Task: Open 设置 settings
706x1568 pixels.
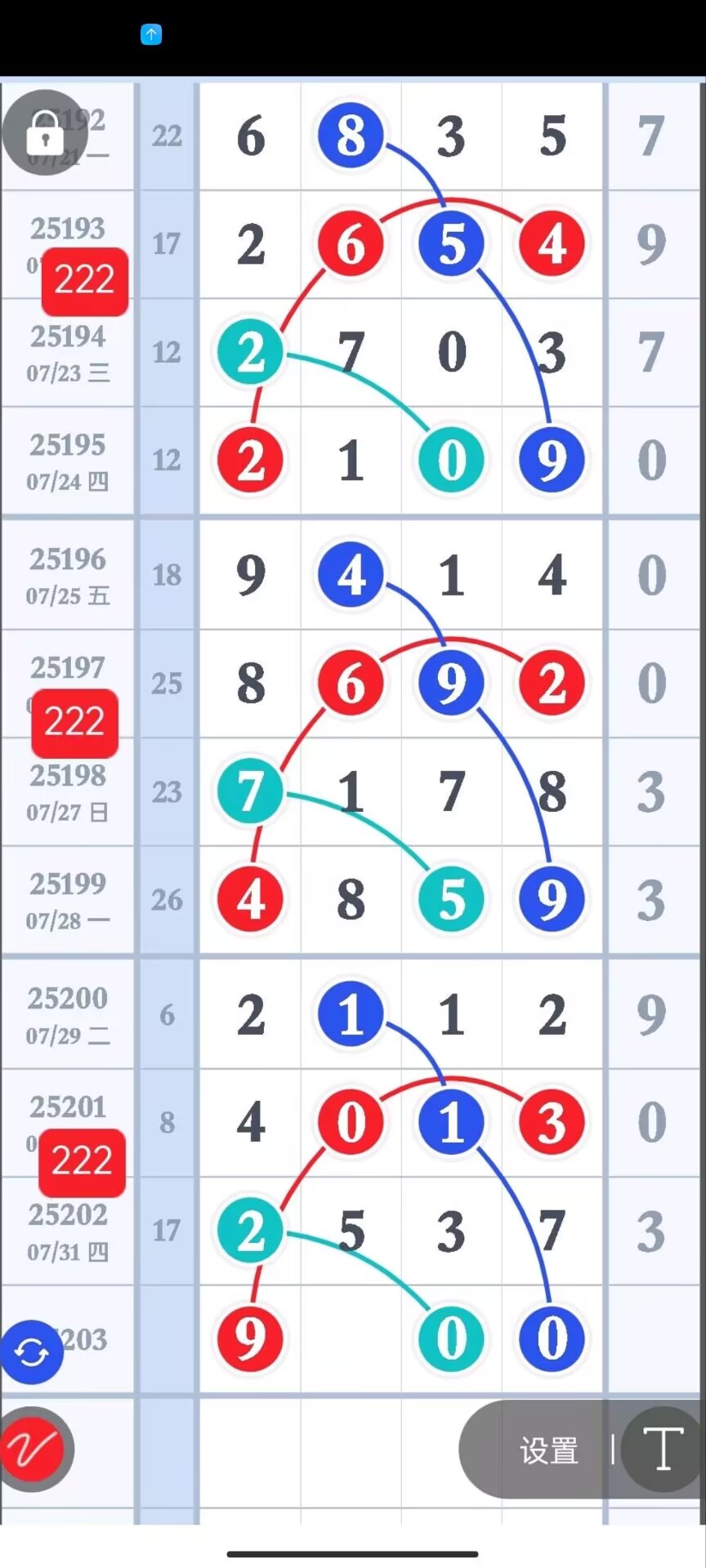Action: [x=548, y=1450]
